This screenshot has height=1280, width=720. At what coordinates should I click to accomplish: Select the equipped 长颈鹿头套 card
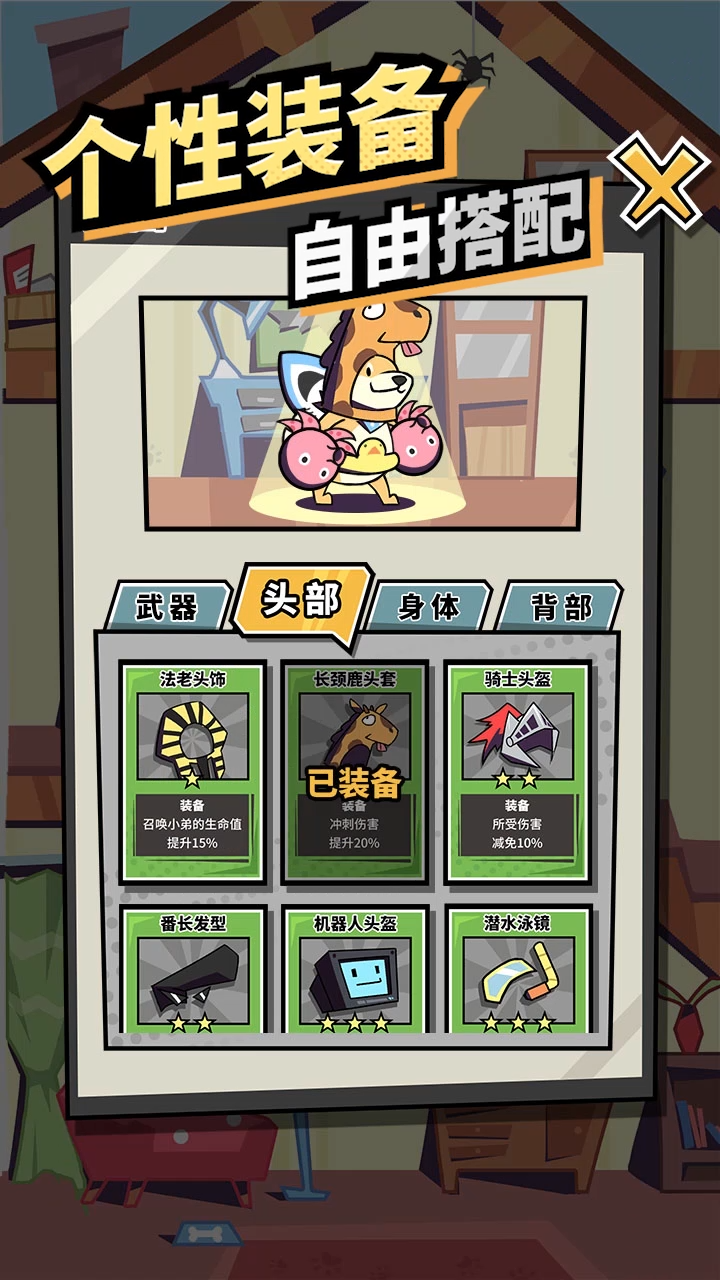[x=355, y=772]
